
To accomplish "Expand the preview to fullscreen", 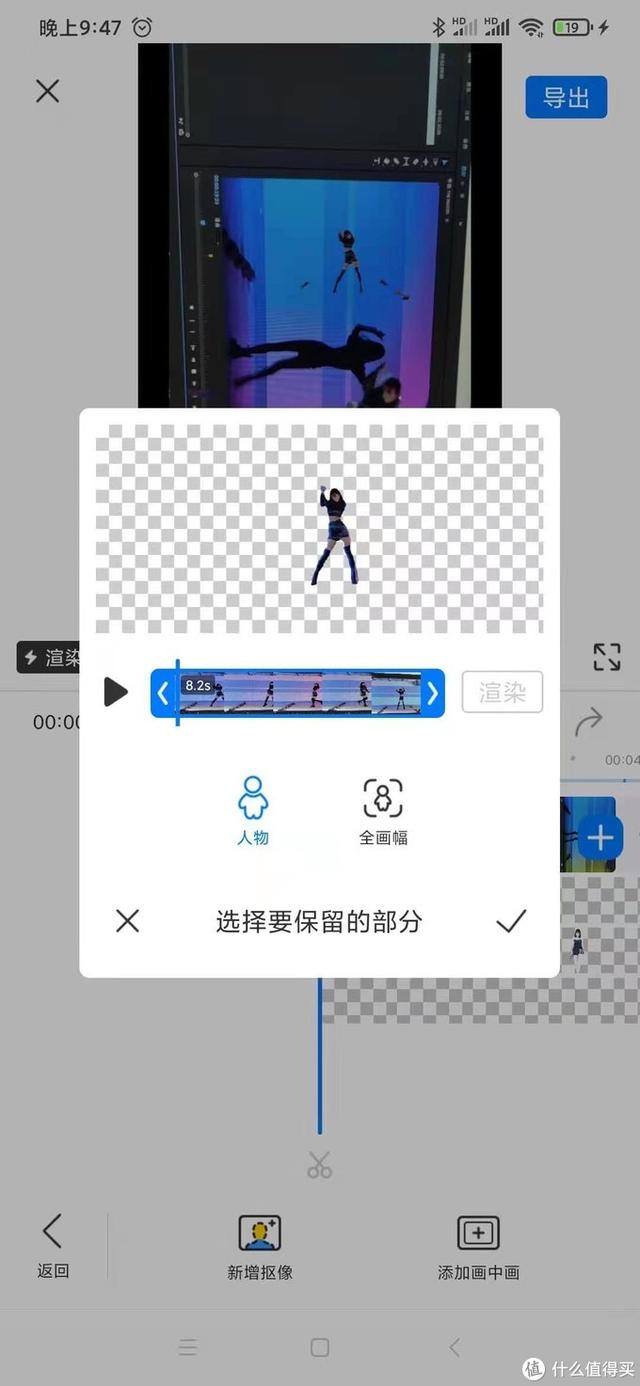I will (607, 657).
